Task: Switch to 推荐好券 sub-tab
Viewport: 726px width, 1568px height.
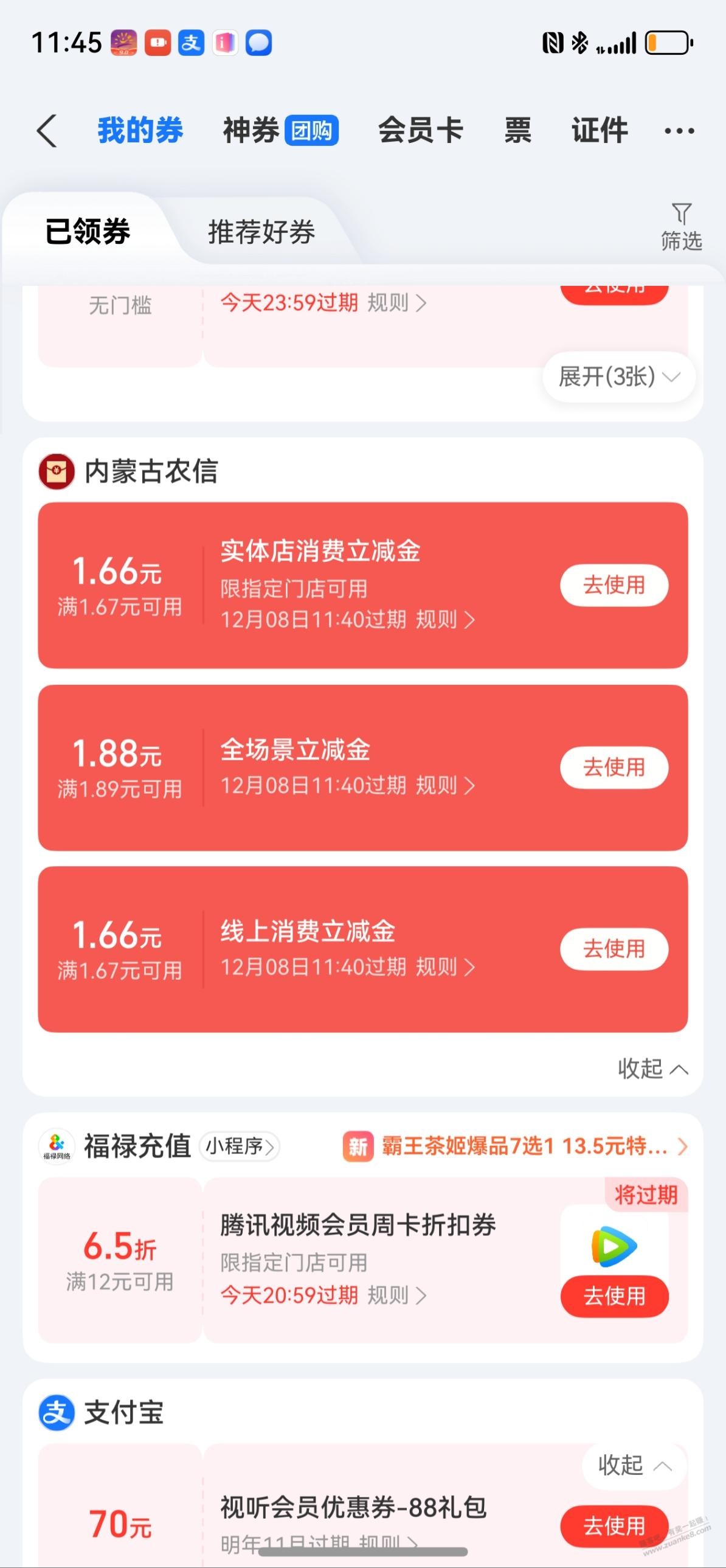Action: (x=261, y=232)
